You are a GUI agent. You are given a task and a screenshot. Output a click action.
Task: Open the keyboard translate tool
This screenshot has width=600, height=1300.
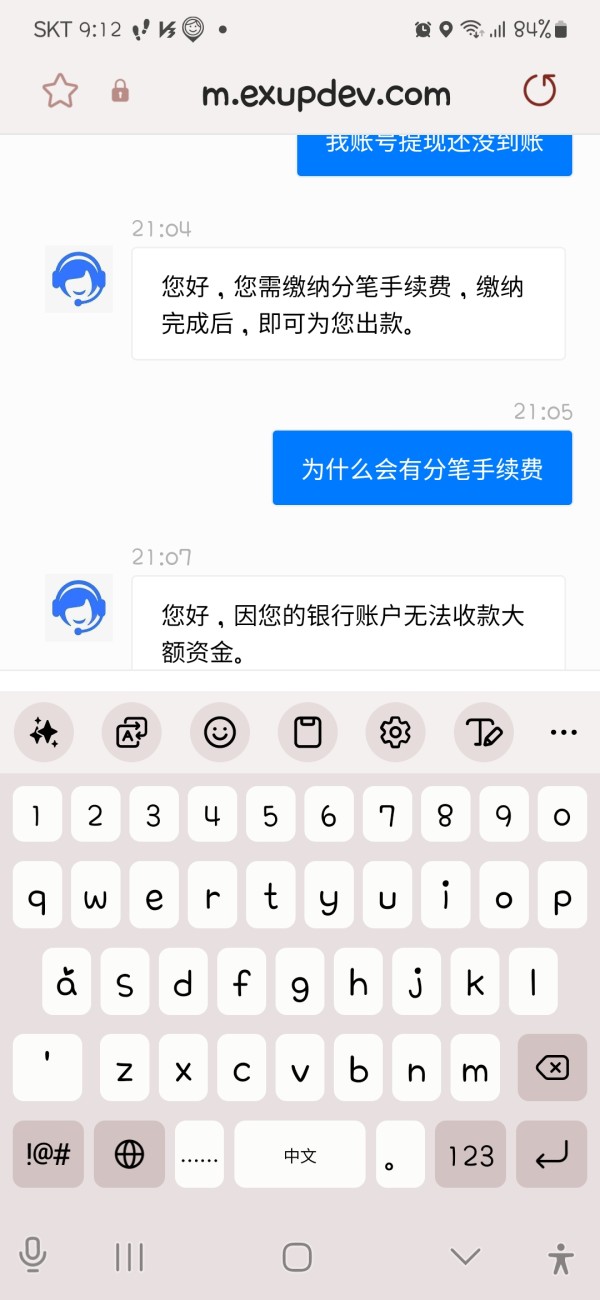coord(132,733)
